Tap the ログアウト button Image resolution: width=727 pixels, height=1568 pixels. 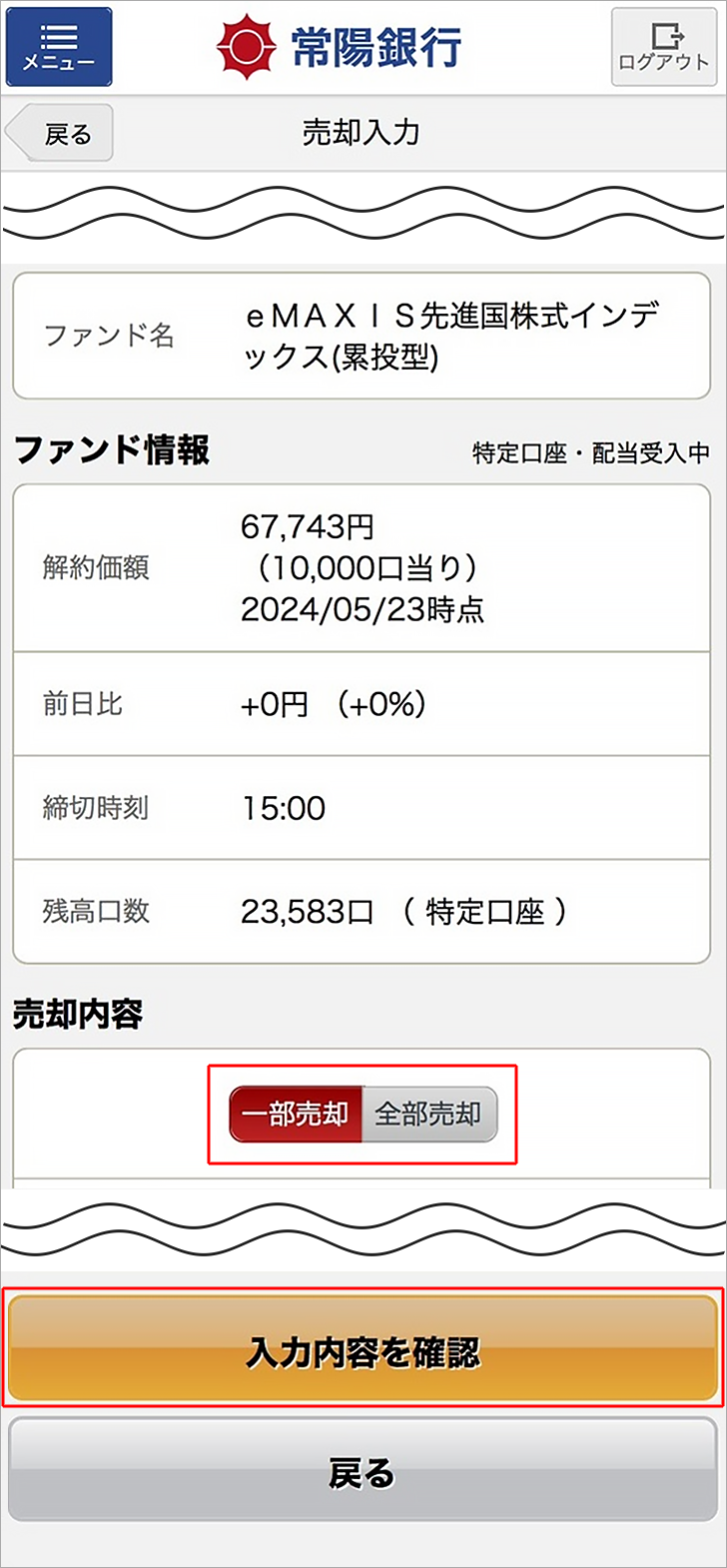click(x=663, y=47)
